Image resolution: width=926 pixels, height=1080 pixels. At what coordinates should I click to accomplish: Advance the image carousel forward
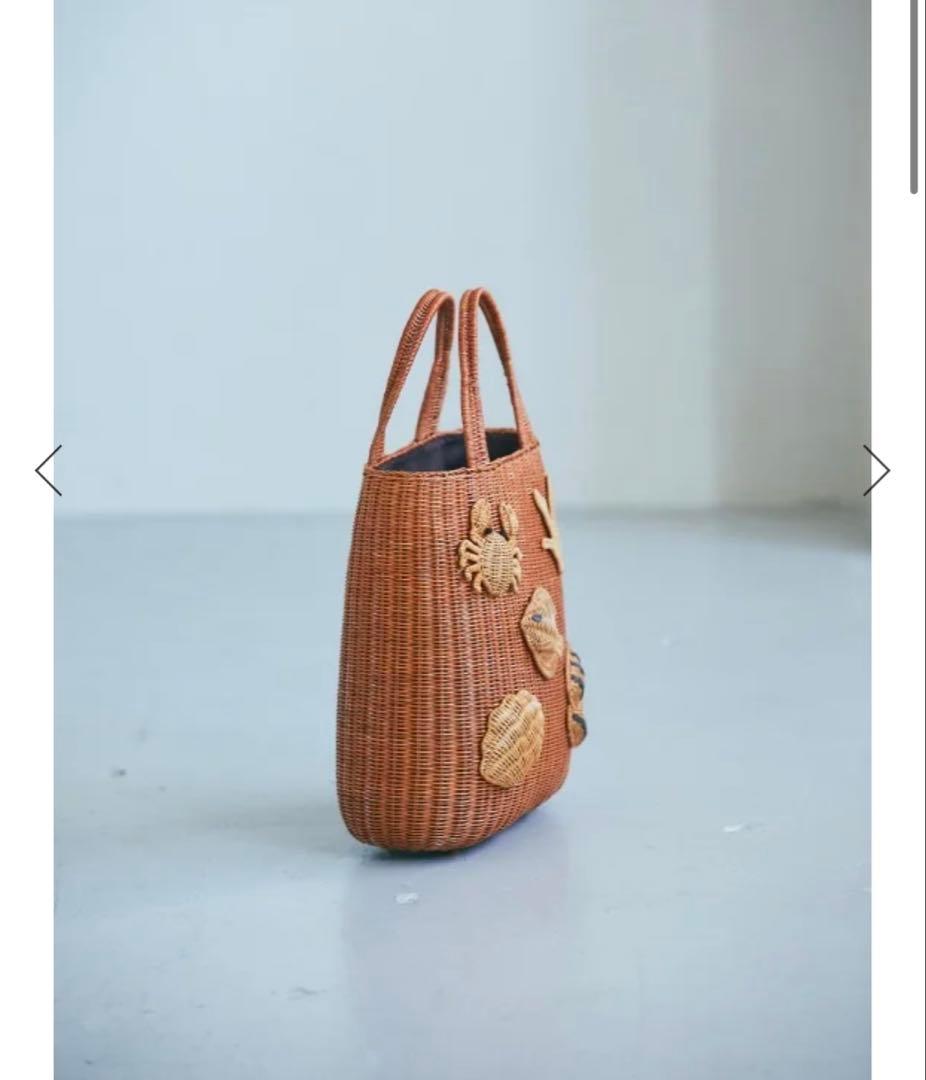click(x=878, y=470)
